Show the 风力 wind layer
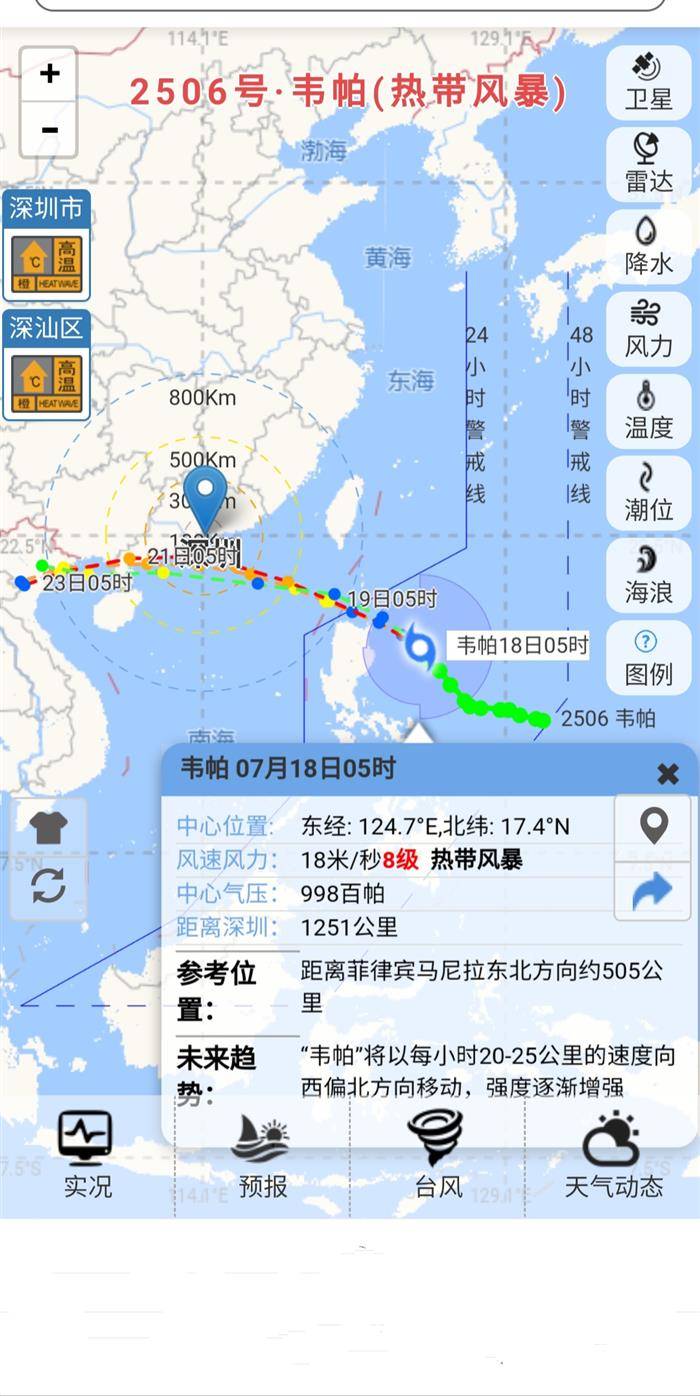This screenshot has width=700, height=1396. pyautogui.click(x=648, y=328)
